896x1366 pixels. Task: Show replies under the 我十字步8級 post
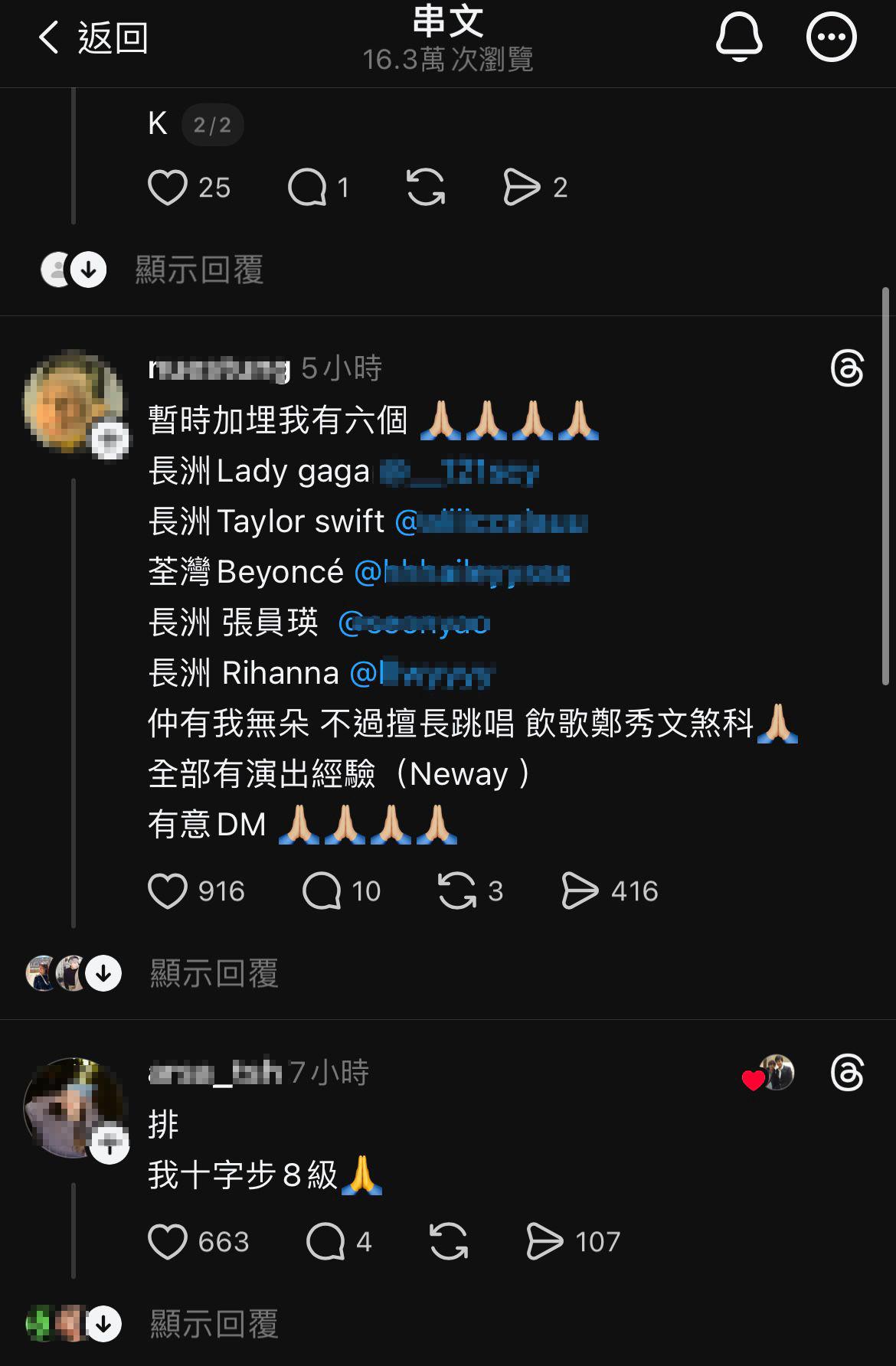(213, 1325)
